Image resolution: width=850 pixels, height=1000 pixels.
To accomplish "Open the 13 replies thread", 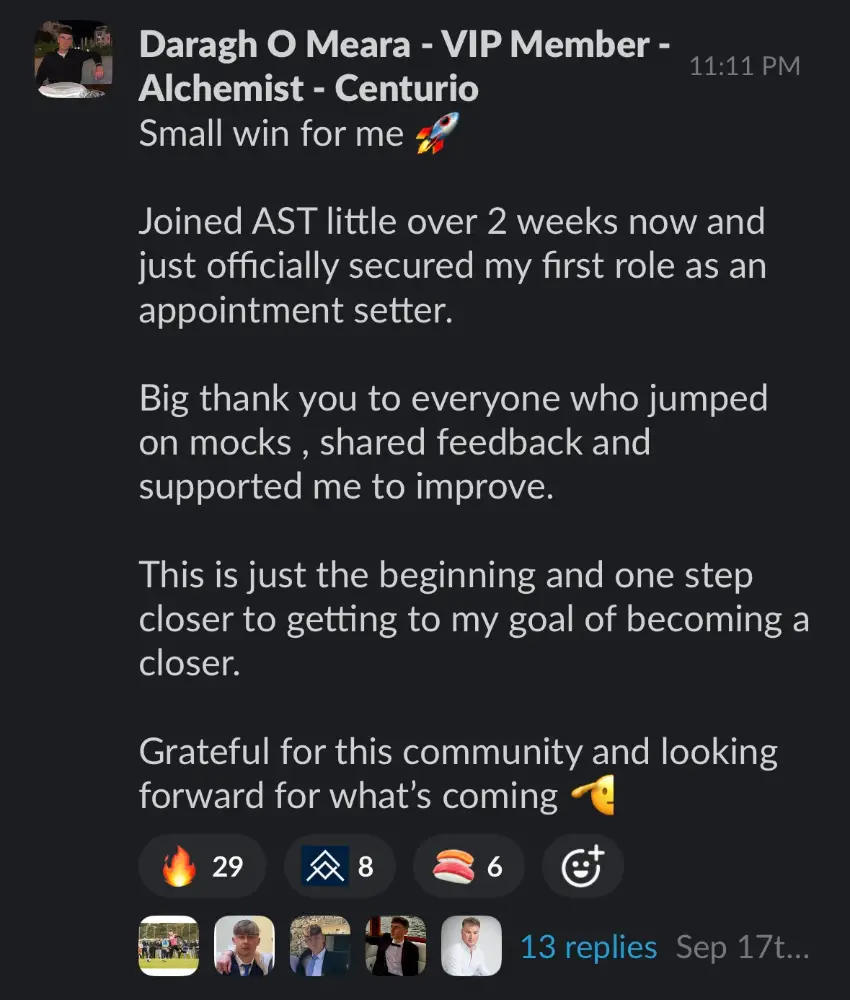I will click(588, 947).
